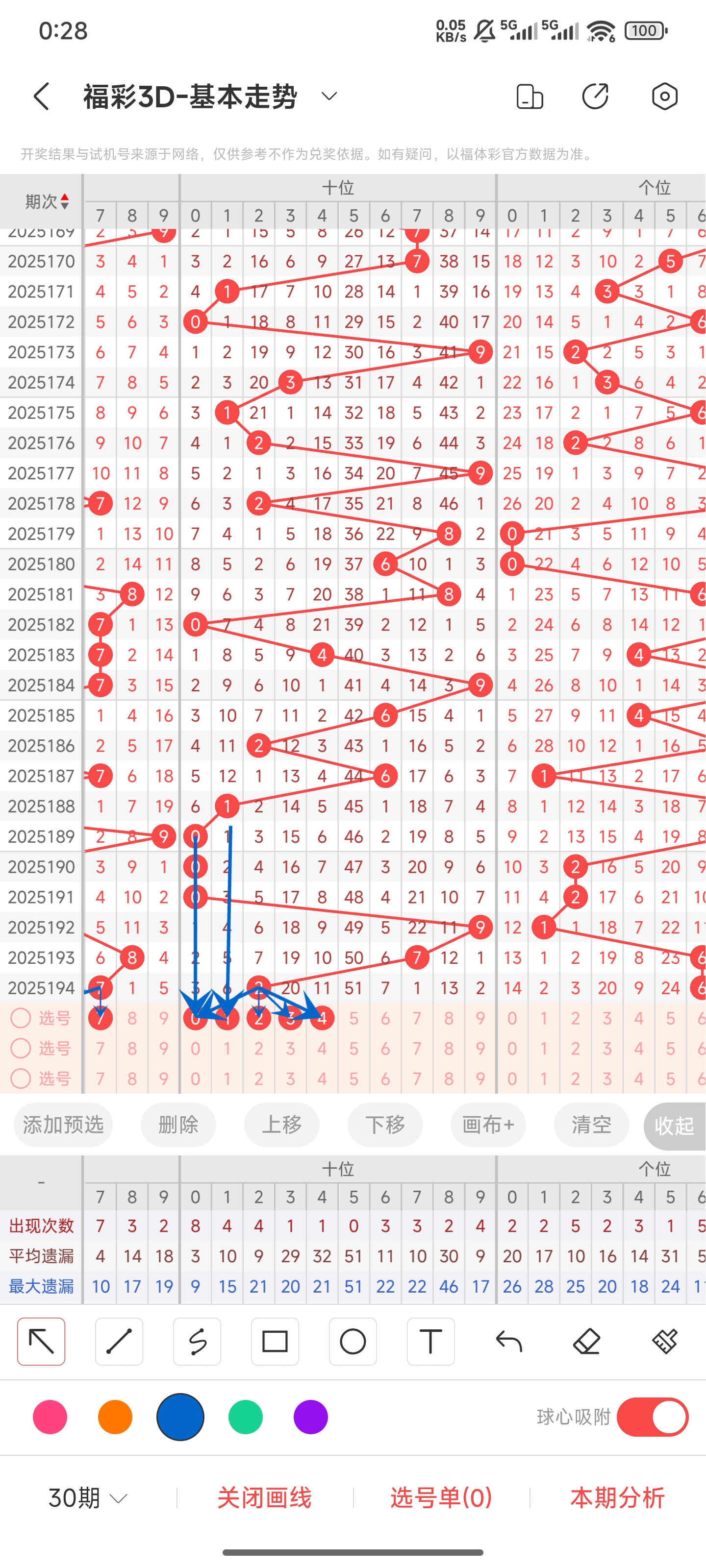Expand the 福彩3D-基本走势 title dropdown
Screen dimensions: 706x1568
[329, 96]
